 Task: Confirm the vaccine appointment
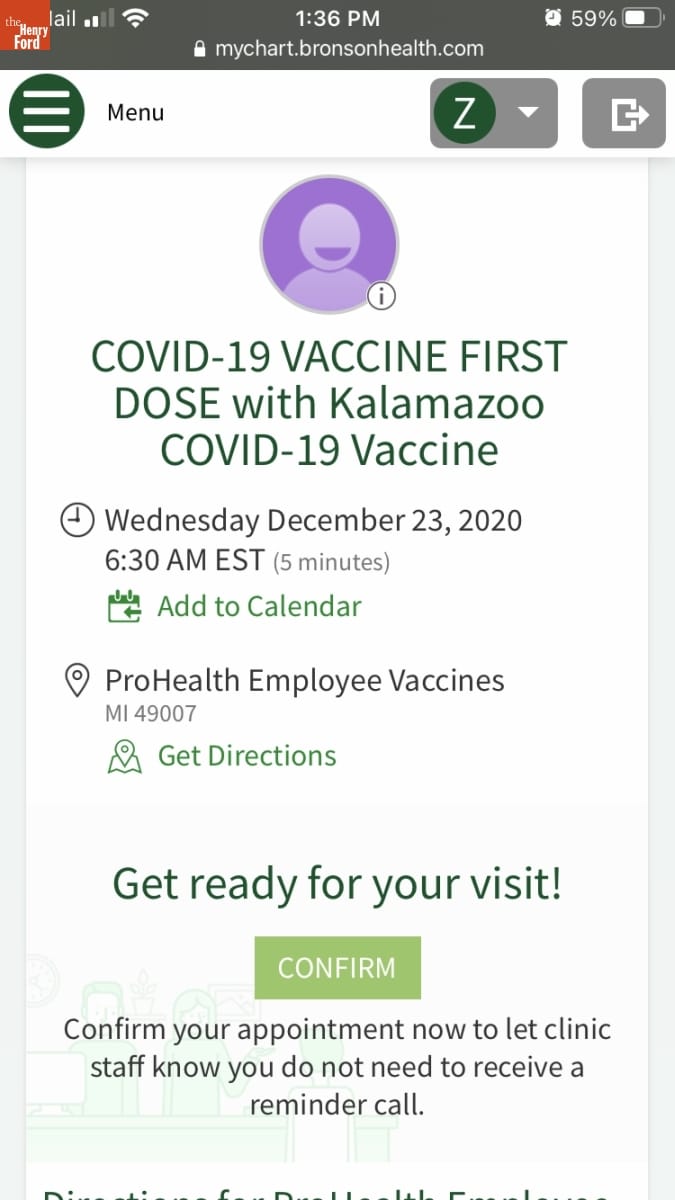click(337, 967)
